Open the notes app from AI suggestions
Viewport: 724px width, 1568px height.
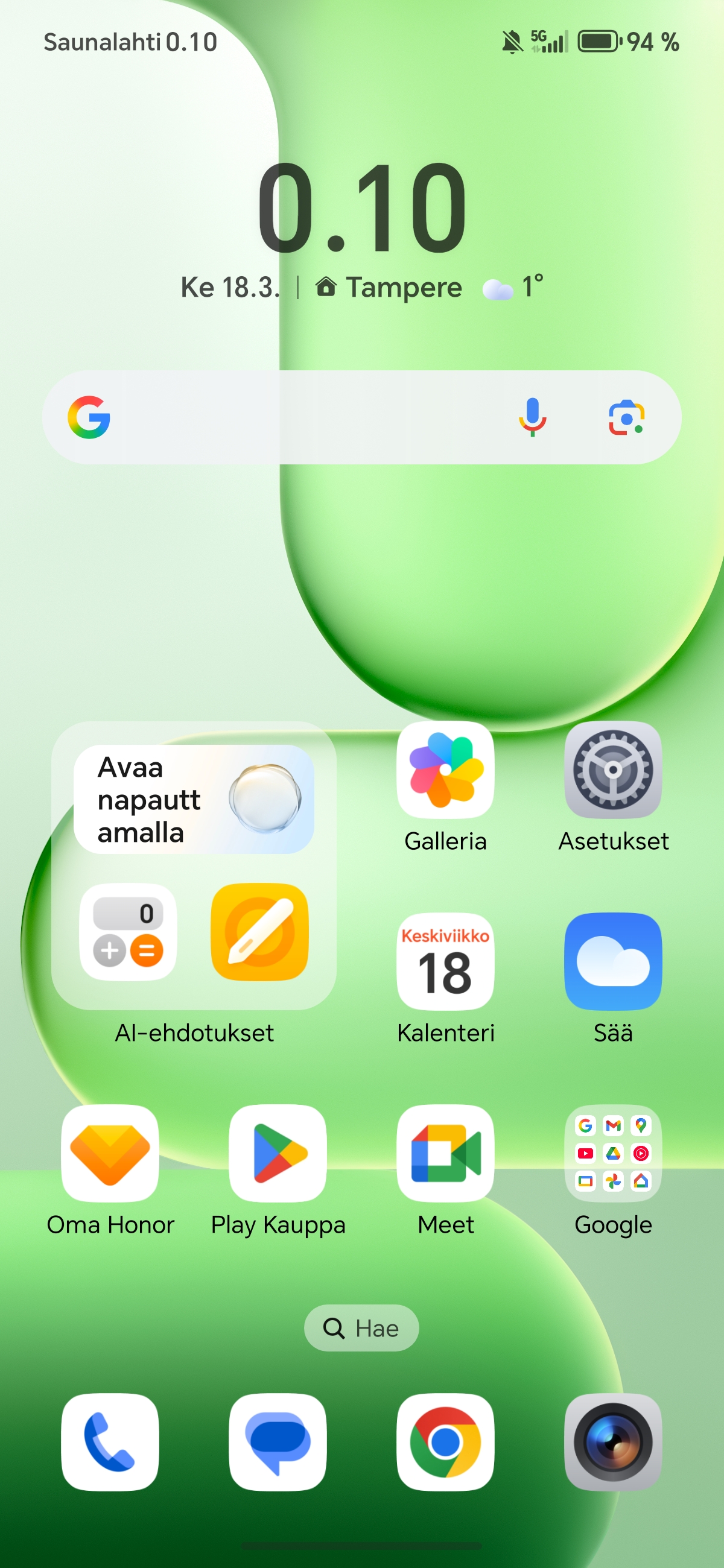[259, 931]
